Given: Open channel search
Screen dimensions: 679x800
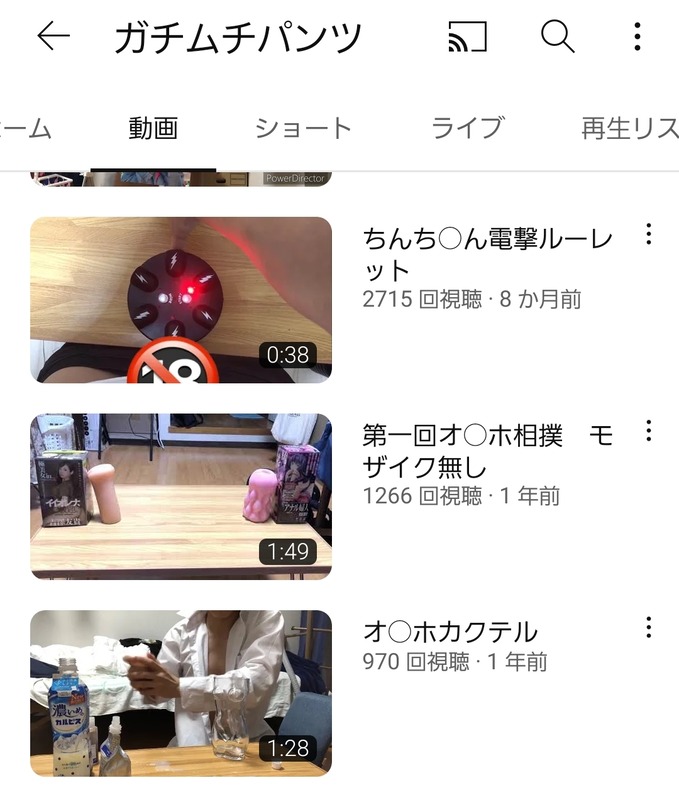Looking at the screenshot, I should [557, 37].
